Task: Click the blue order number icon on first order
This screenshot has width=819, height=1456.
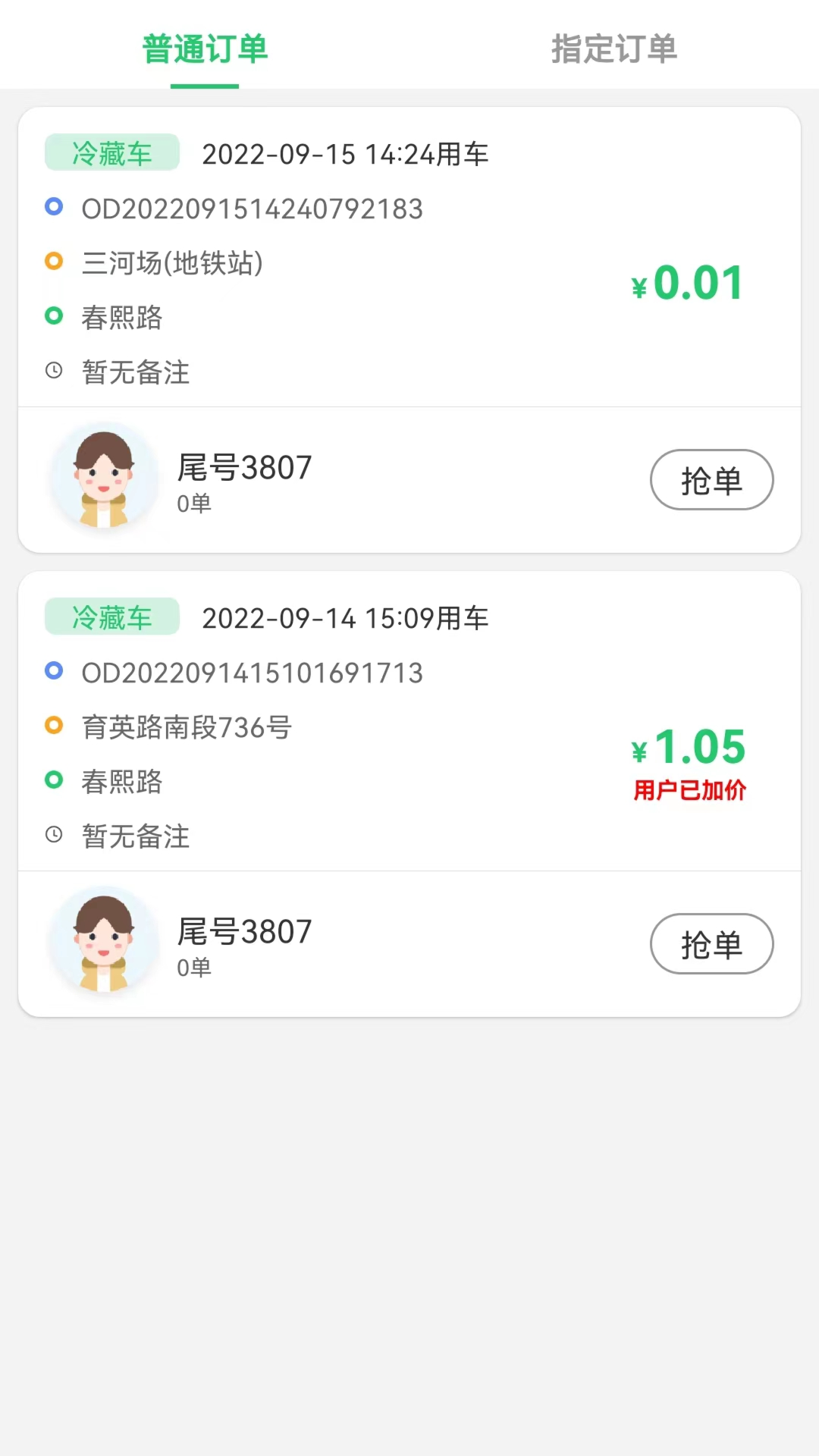Action: (54, 206)
